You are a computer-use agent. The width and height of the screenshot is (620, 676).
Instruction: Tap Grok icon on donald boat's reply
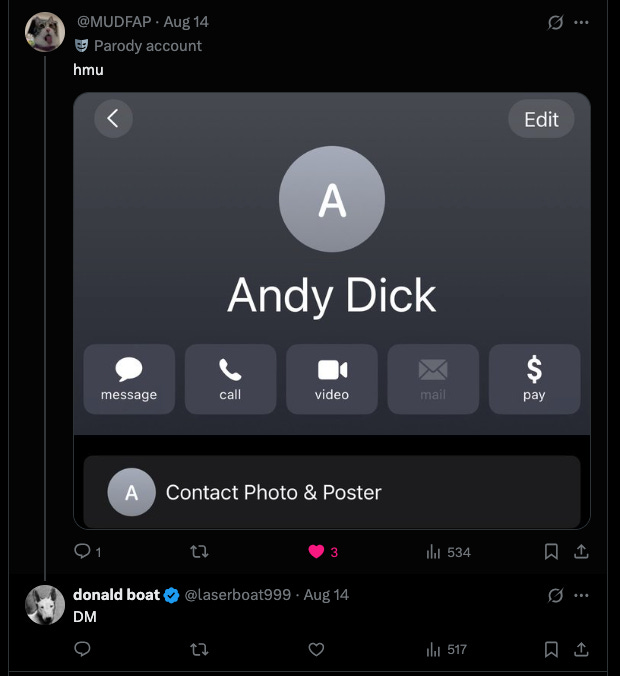pos(555,595)
